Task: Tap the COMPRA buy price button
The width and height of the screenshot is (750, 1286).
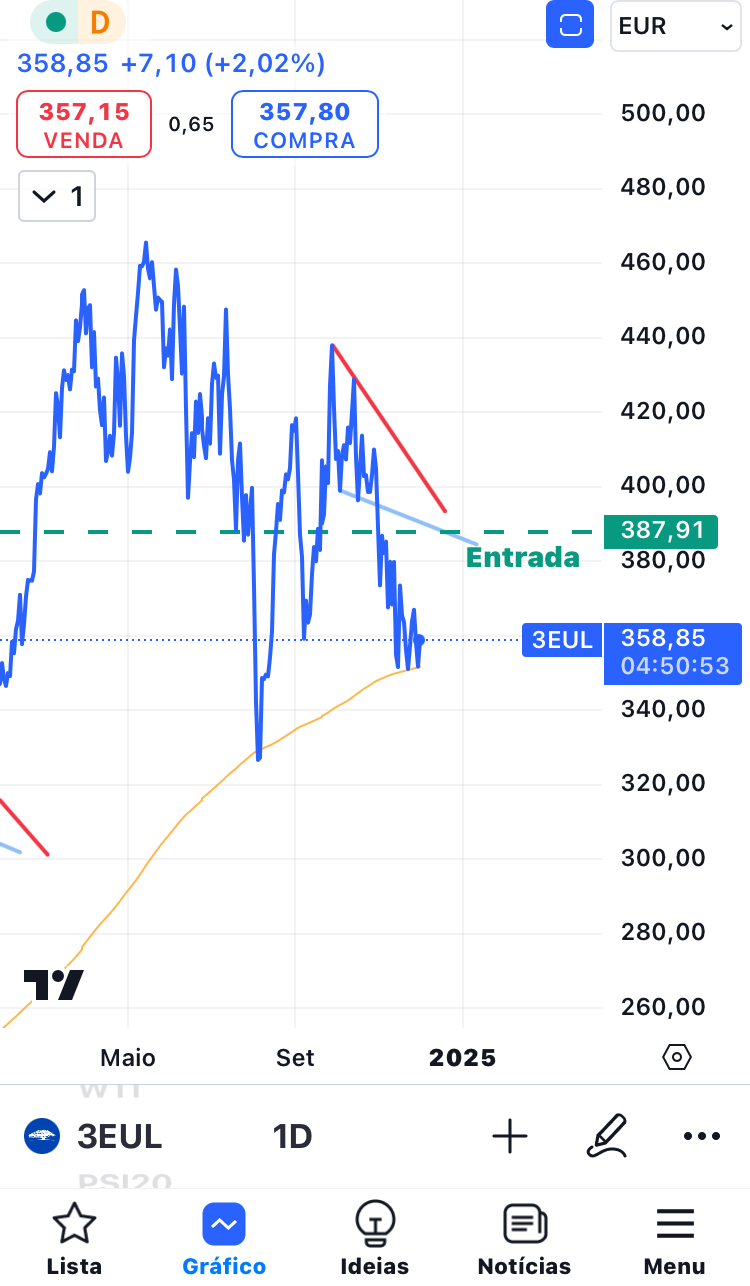Action: 305,124
